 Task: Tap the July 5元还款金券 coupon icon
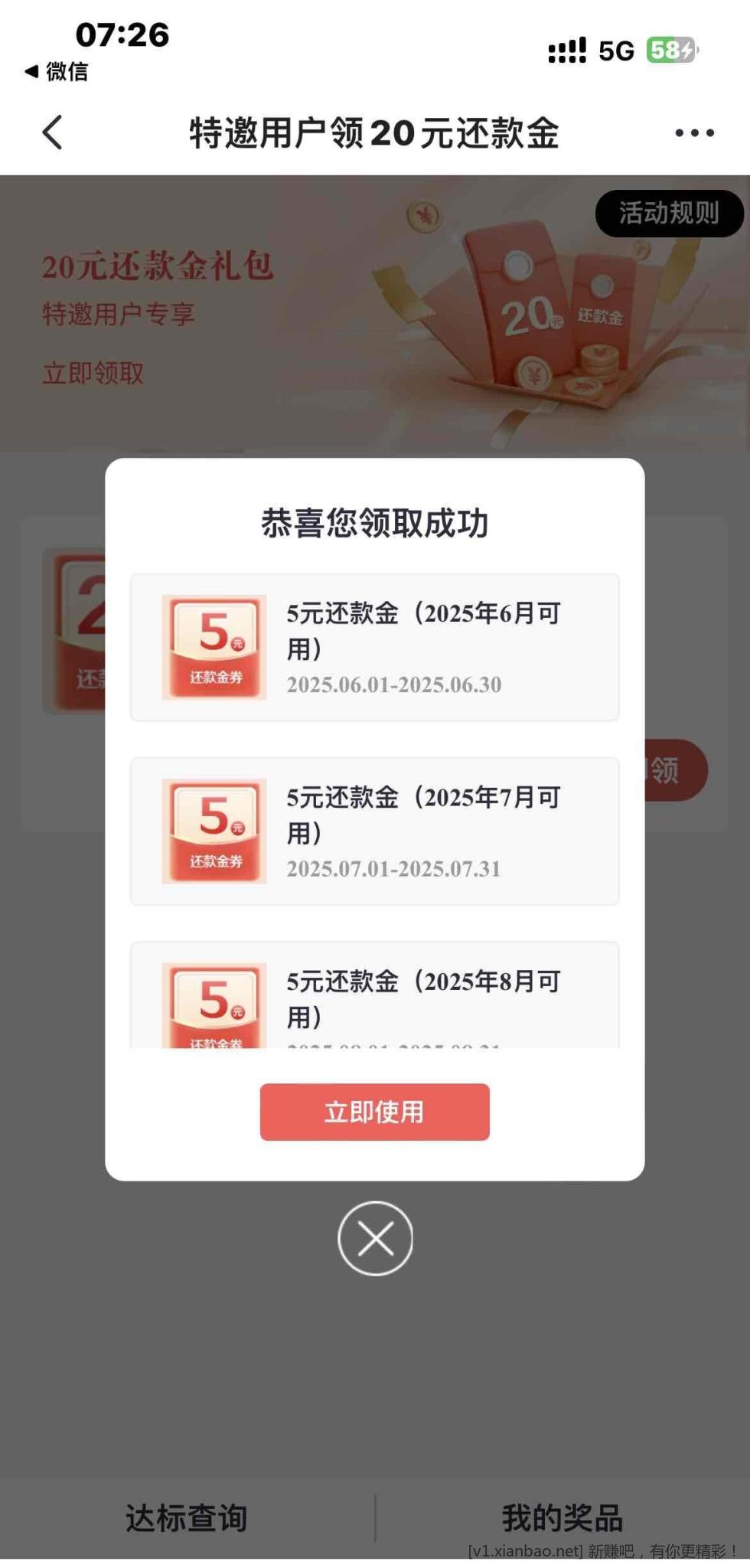[x=214, y=831]
